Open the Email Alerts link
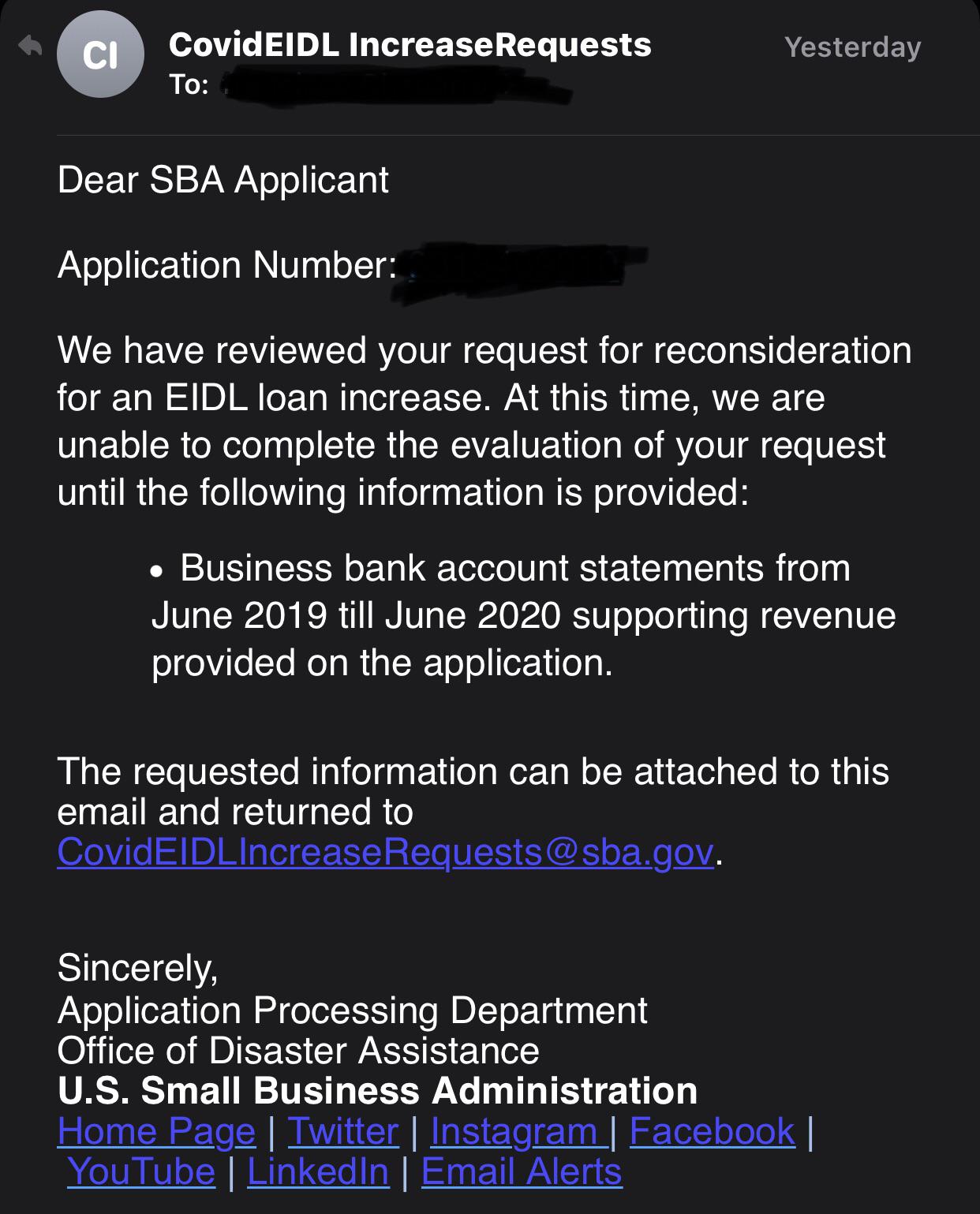Image resolution: width=980 pixels, height=1214 pixels. tap(522, 1171)
